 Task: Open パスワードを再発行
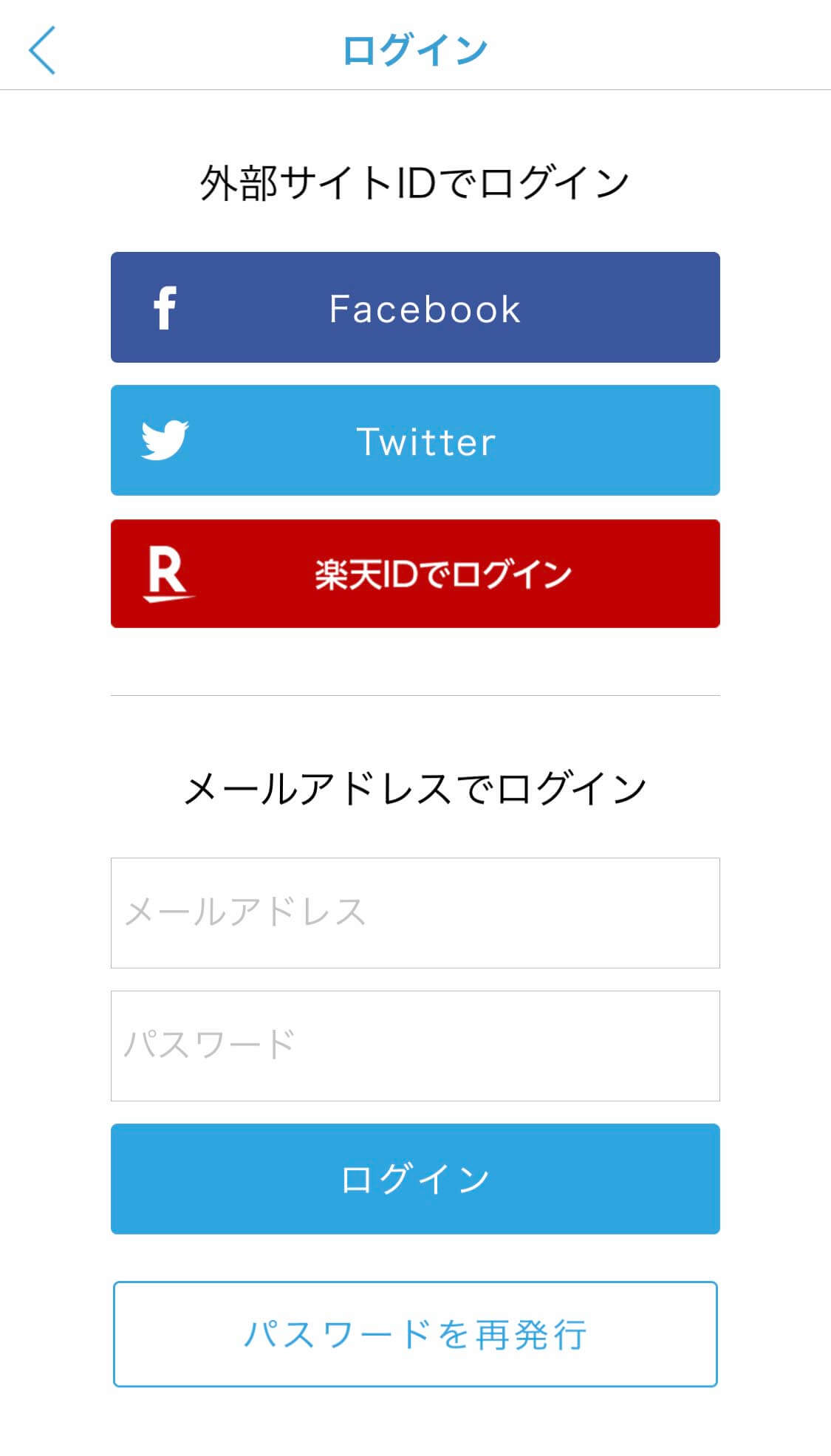click(x=415, y=1334)
